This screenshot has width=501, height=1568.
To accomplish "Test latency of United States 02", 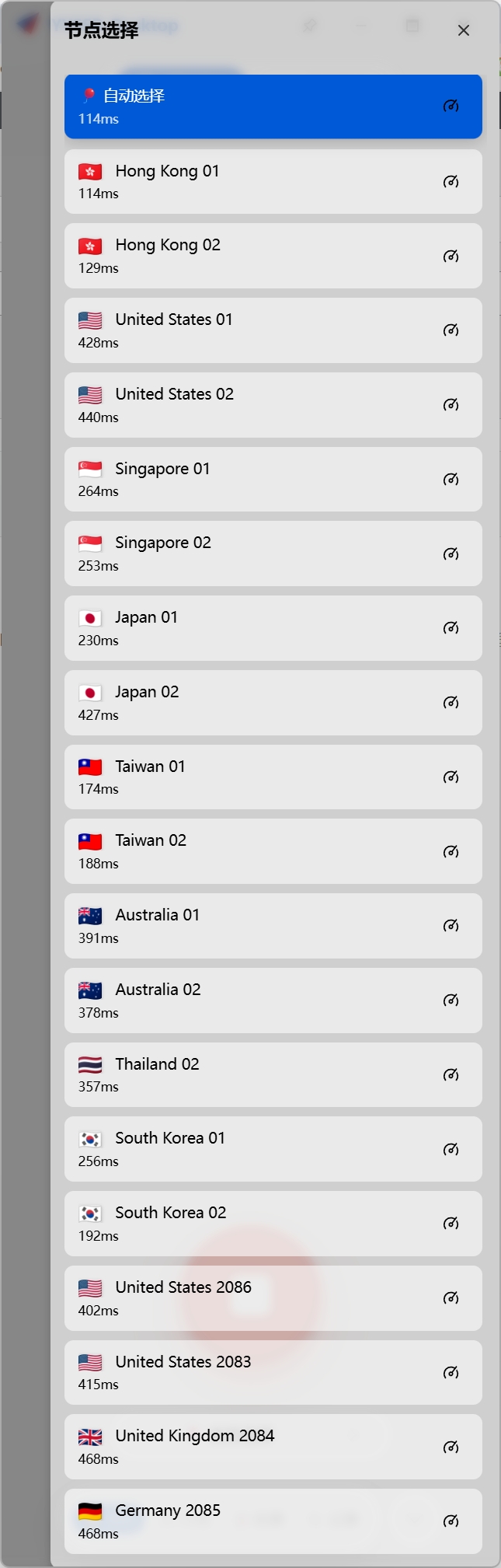I will tap(451, 405).
